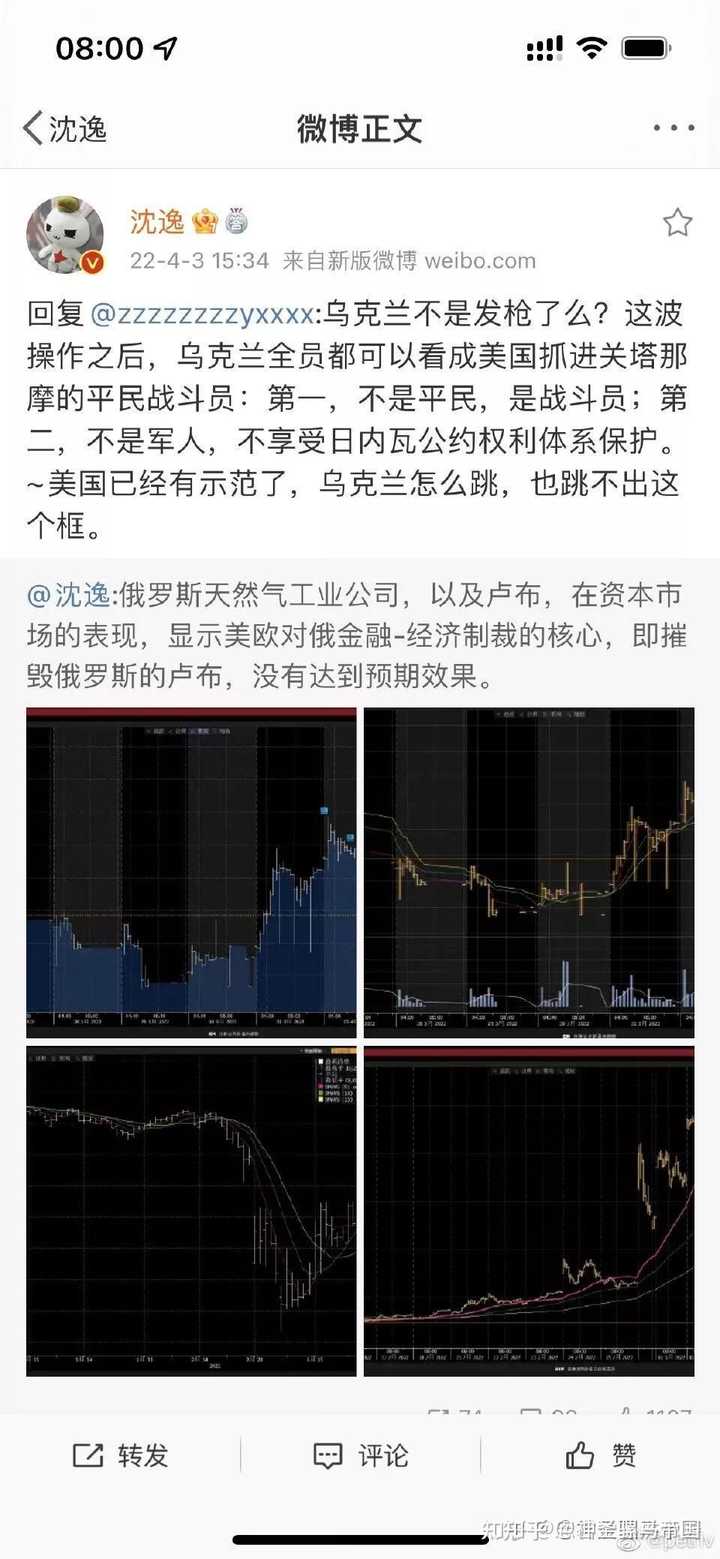Open the username 沈逸 above the post
The width and height of the screenshot is (720, 1559).
point(157,221)
